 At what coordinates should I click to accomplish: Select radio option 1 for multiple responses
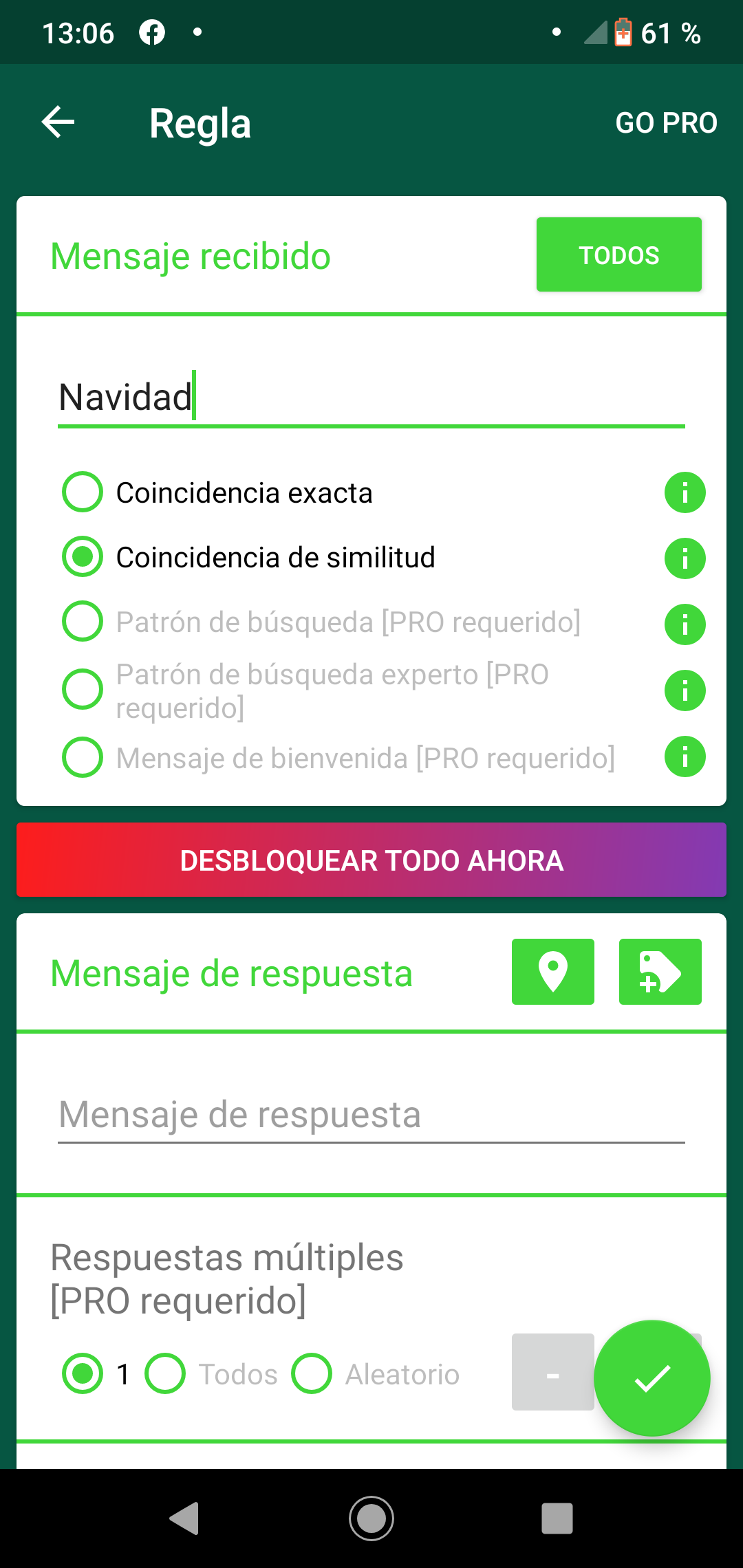pyautogui.click(x=82, y=1373)
